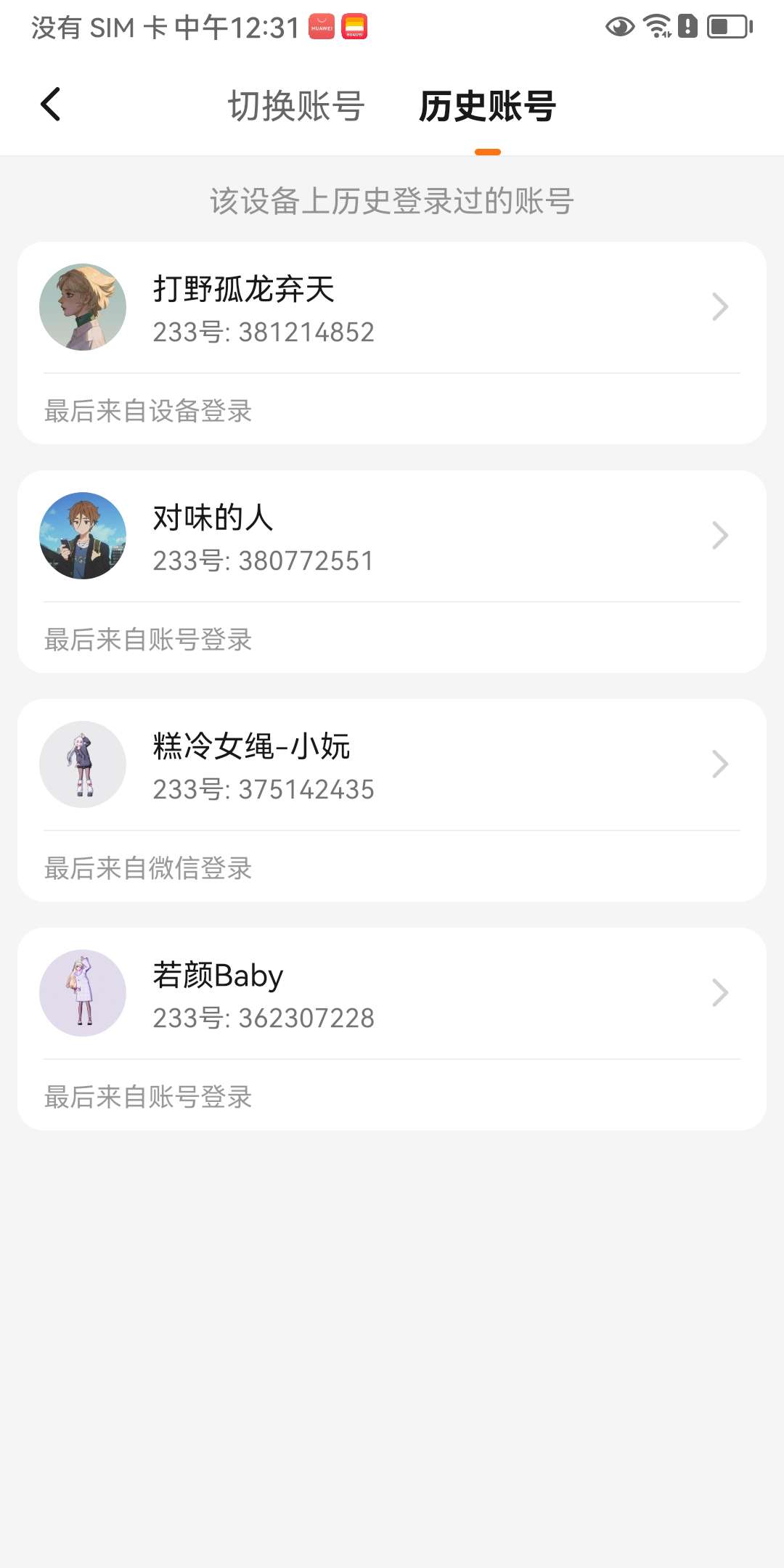Go back using the top-left arrow
The image size is (784, 1568).
(51, 105)
